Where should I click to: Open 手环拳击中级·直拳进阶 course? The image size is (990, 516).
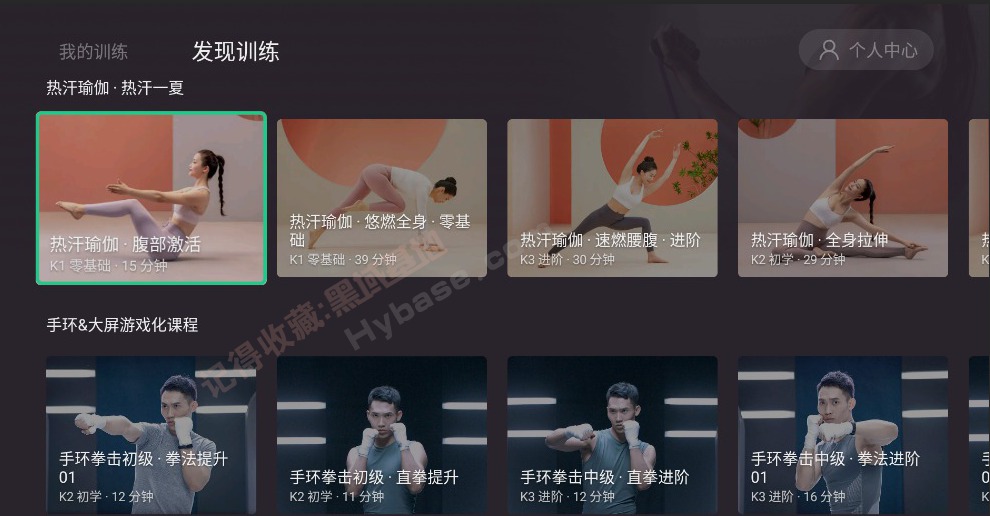click(x=612, y=435)
